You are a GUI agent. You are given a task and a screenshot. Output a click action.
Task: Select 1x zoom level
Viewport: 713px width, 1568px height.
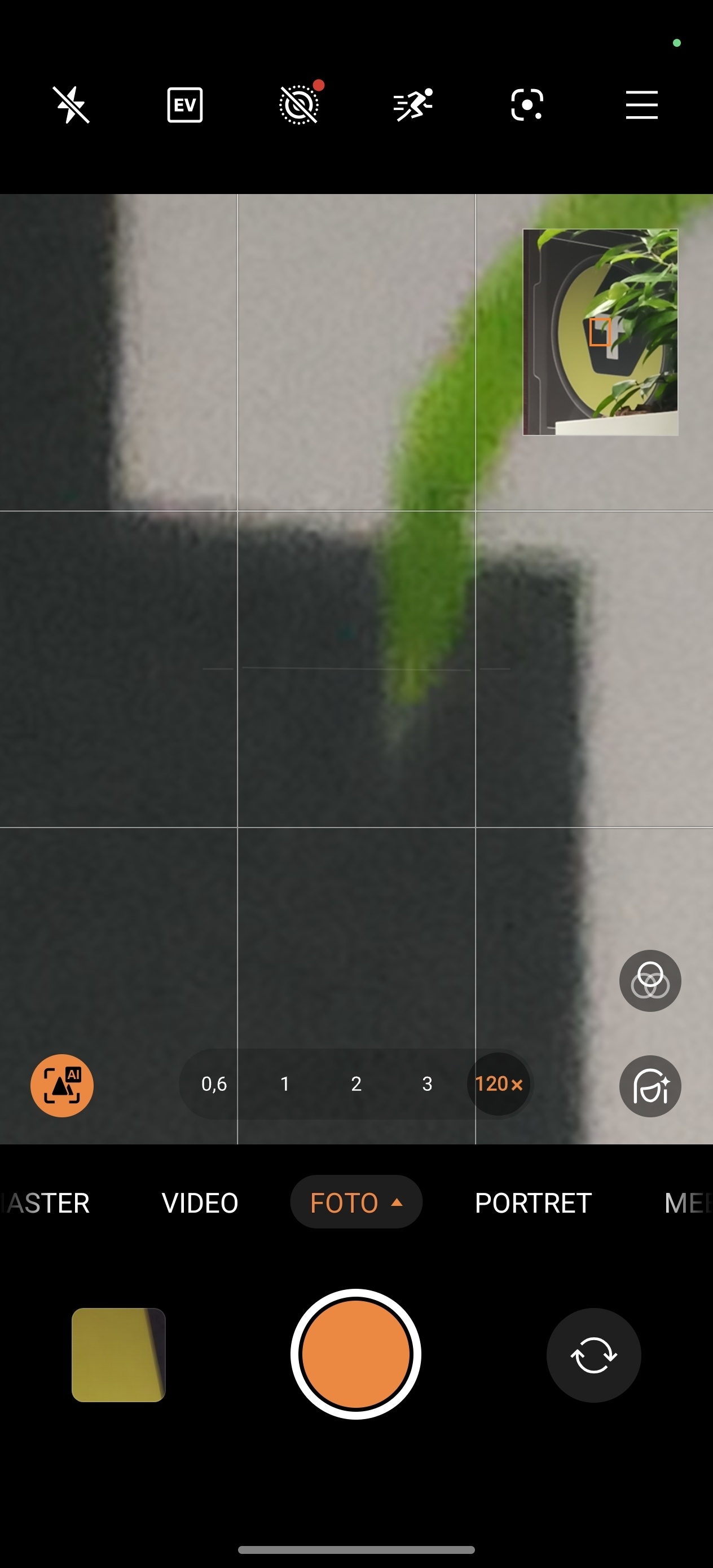click(285, 1084)
